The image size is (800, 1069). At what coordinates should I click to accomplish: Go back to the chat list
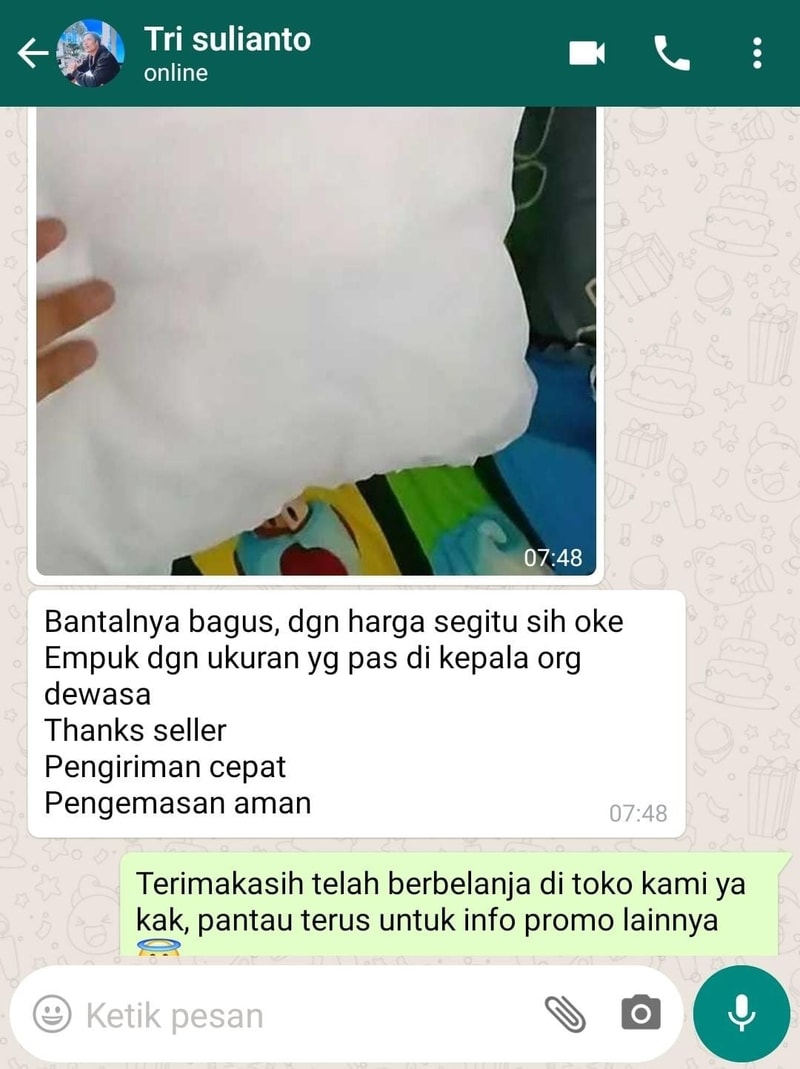[x=32, y=54]
